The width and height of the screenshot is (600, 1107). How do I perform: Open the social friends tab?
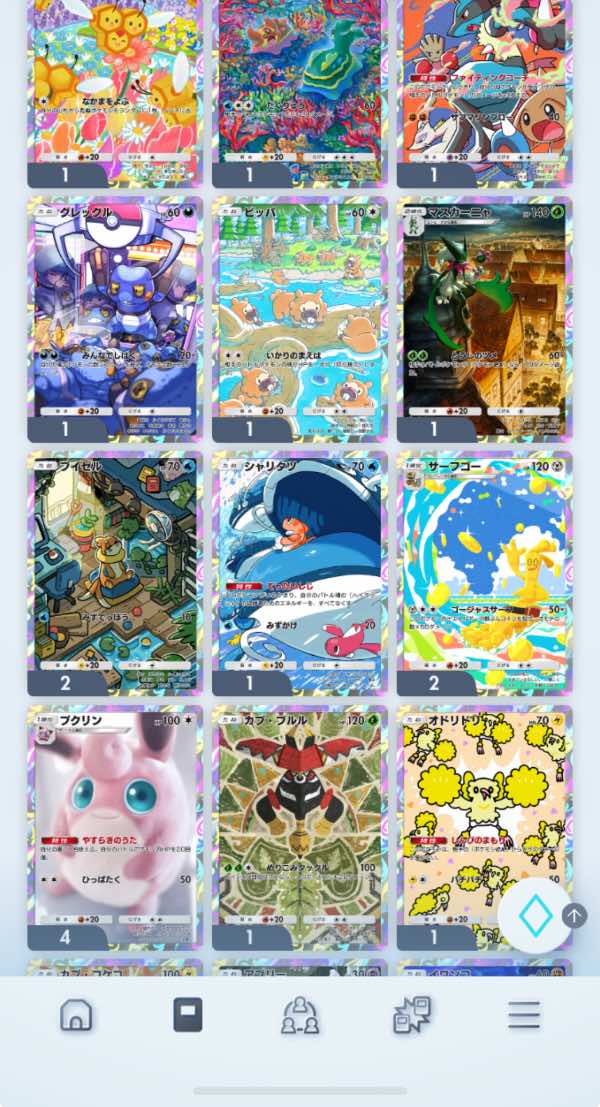[x=300, y=1015]
